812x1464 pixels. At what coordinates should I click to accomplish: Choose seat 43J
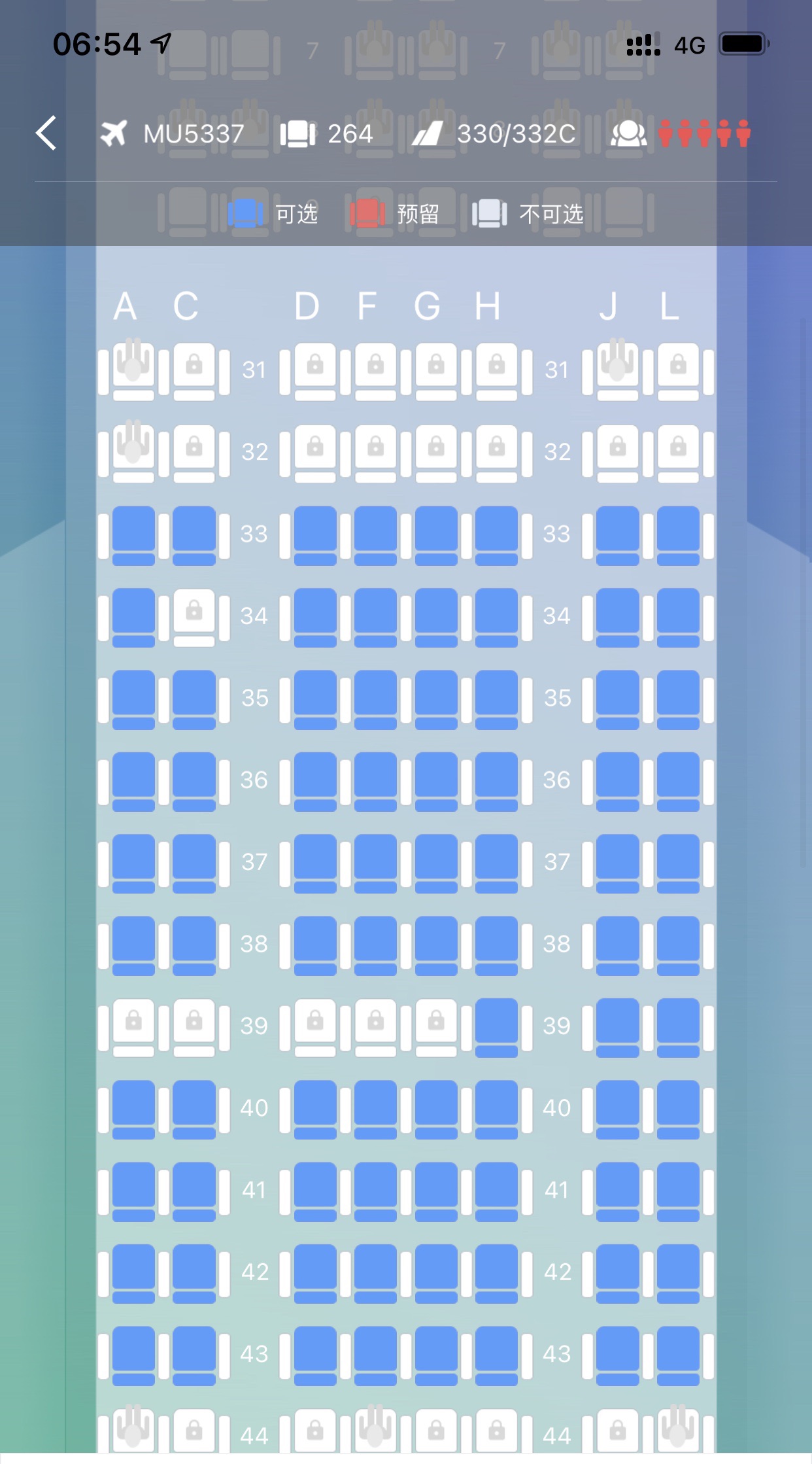pos(617,1353)
